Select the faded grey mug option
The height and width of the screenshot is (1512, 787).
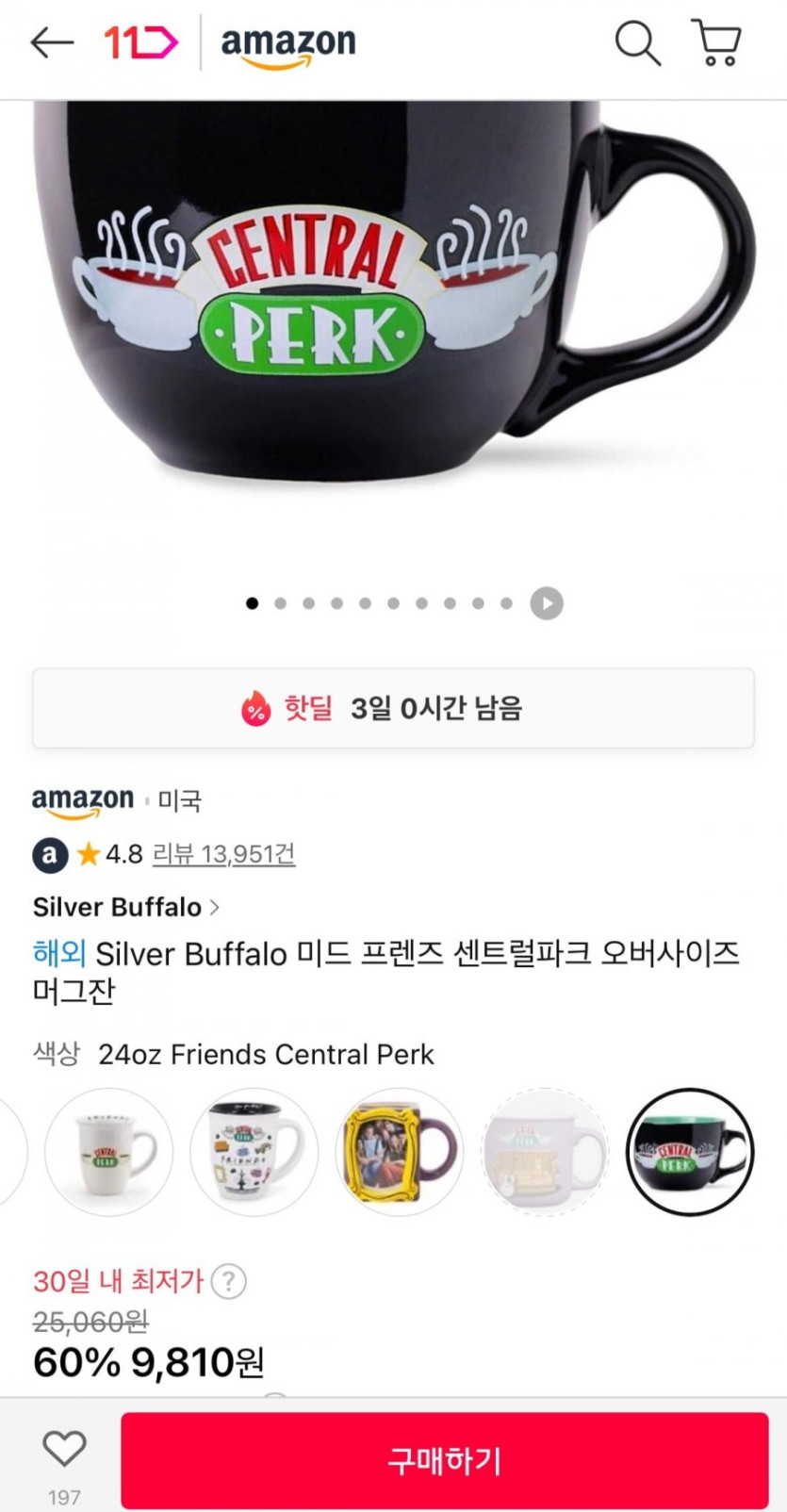pyautogui.click(x=544, y=1151)
